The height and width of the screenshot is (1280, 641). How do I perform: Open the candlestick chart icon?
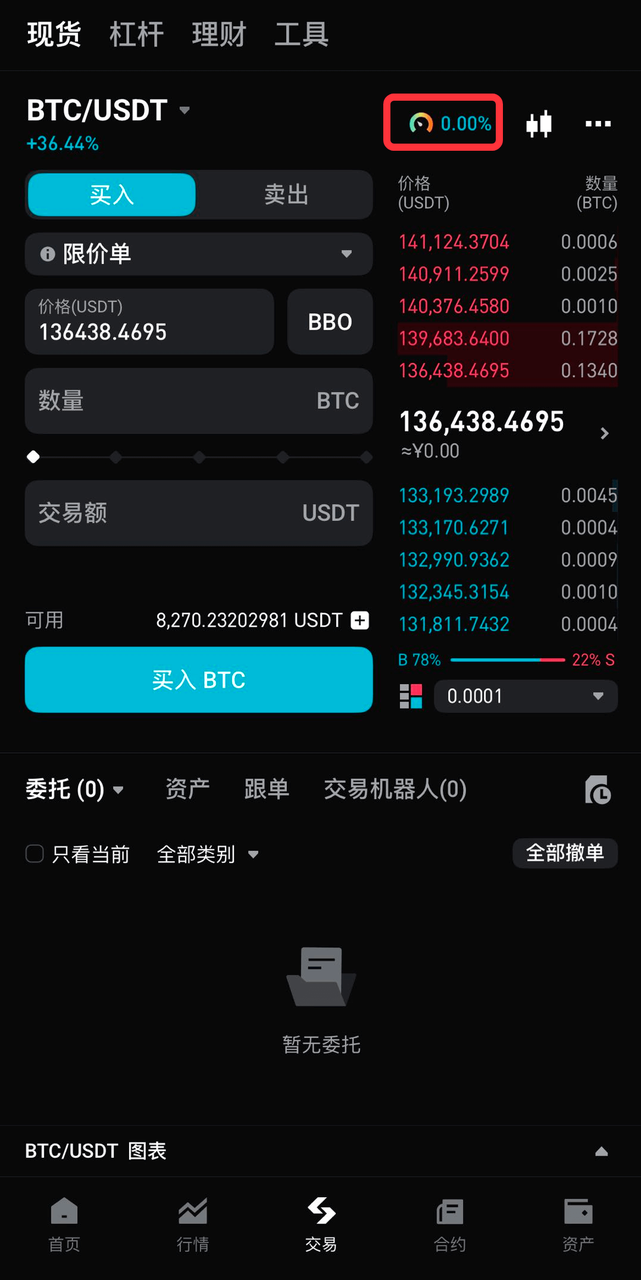point(539,124)
